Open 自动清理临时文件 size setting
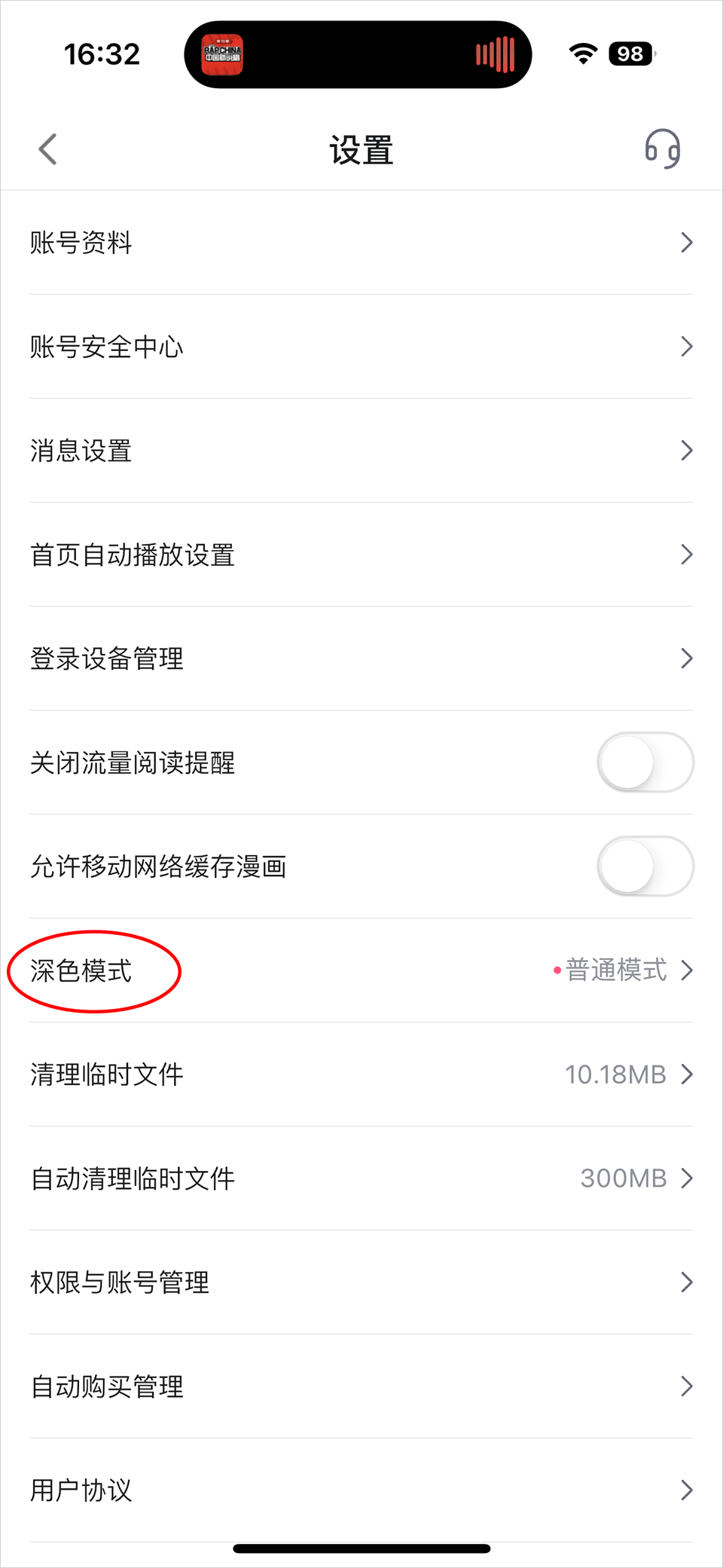Viewport: 723px width, 1568px height. coord(361,1178)
